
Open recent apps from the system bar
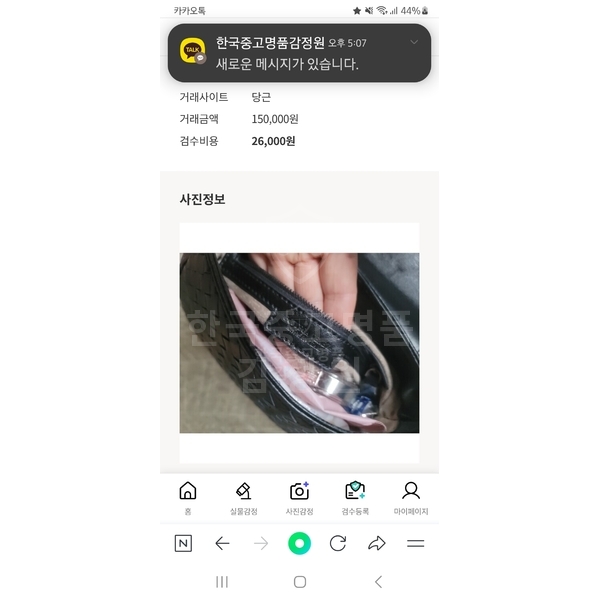(x=222, y=582)
